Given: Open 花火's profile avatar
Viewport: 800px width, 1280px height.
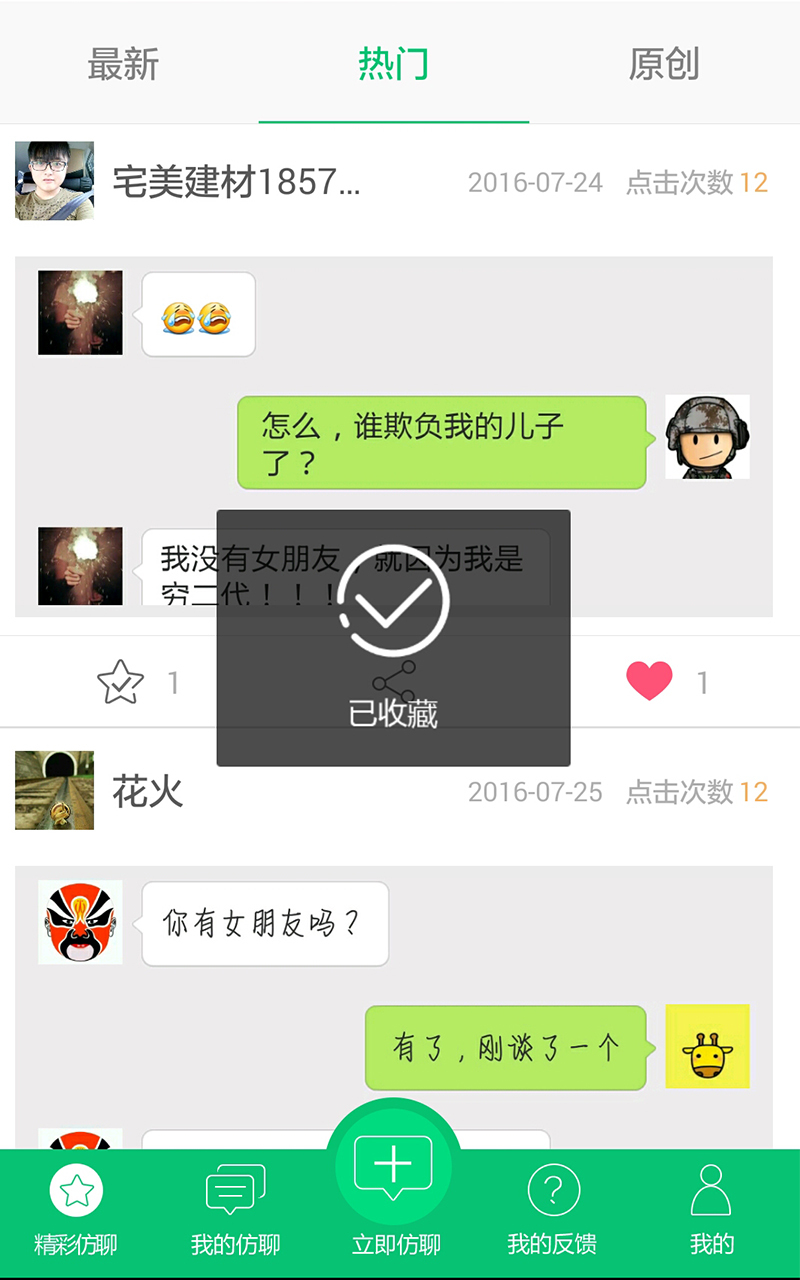Looking at the screenshot, I should [x=55, y=790].
